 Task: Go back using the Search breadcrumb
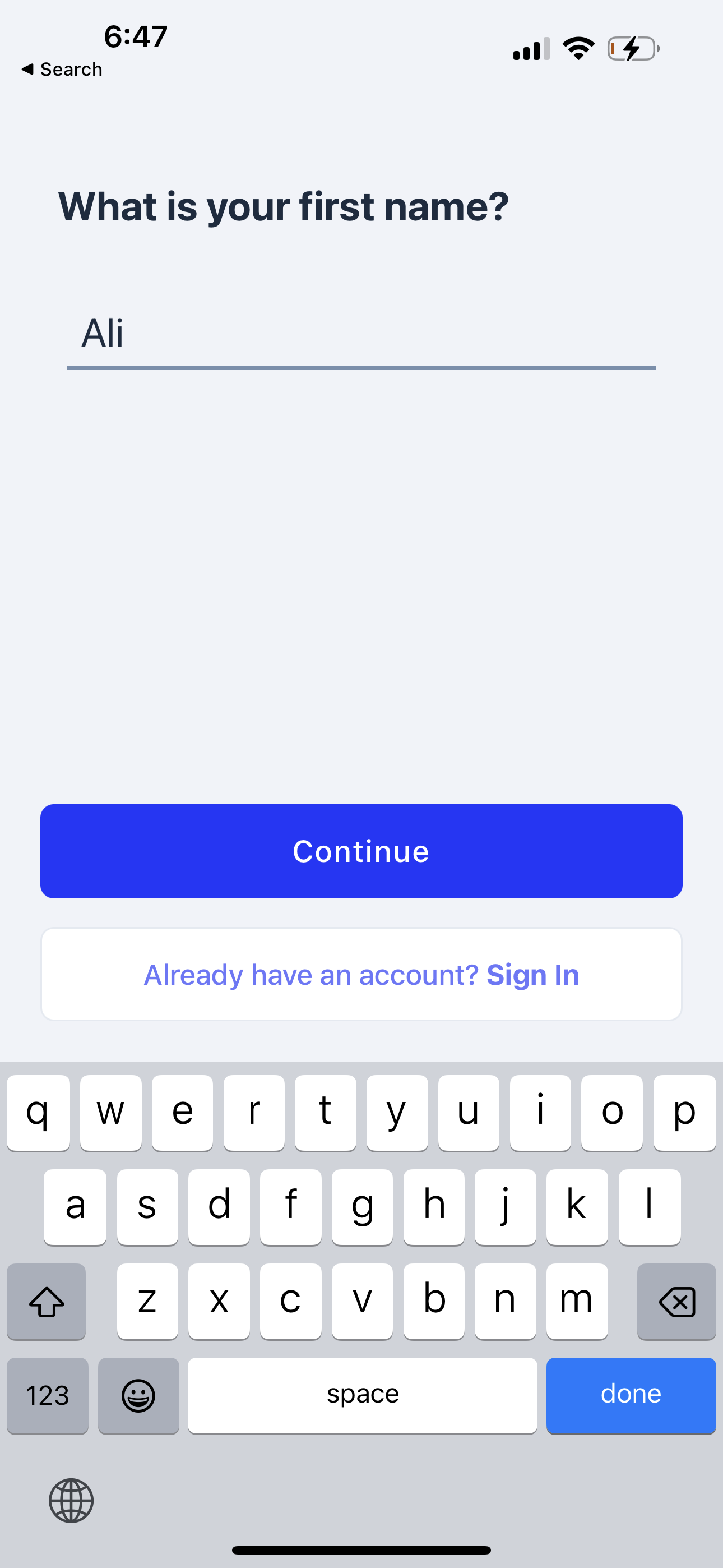61,69
